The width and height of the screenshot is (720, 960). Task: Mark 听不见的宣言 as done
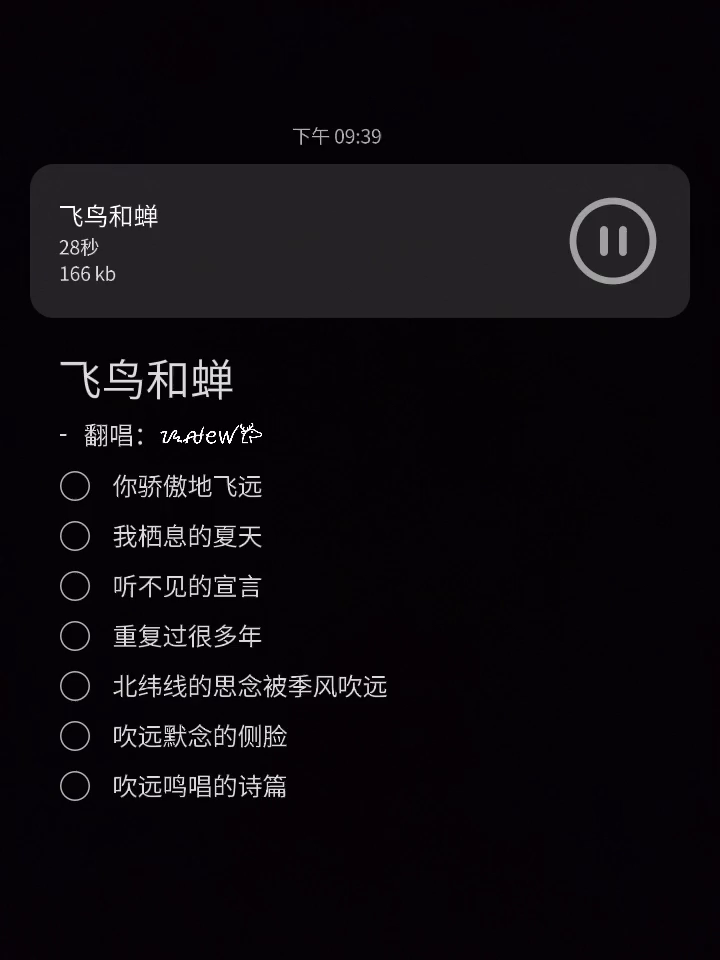[x=75, y=586]
